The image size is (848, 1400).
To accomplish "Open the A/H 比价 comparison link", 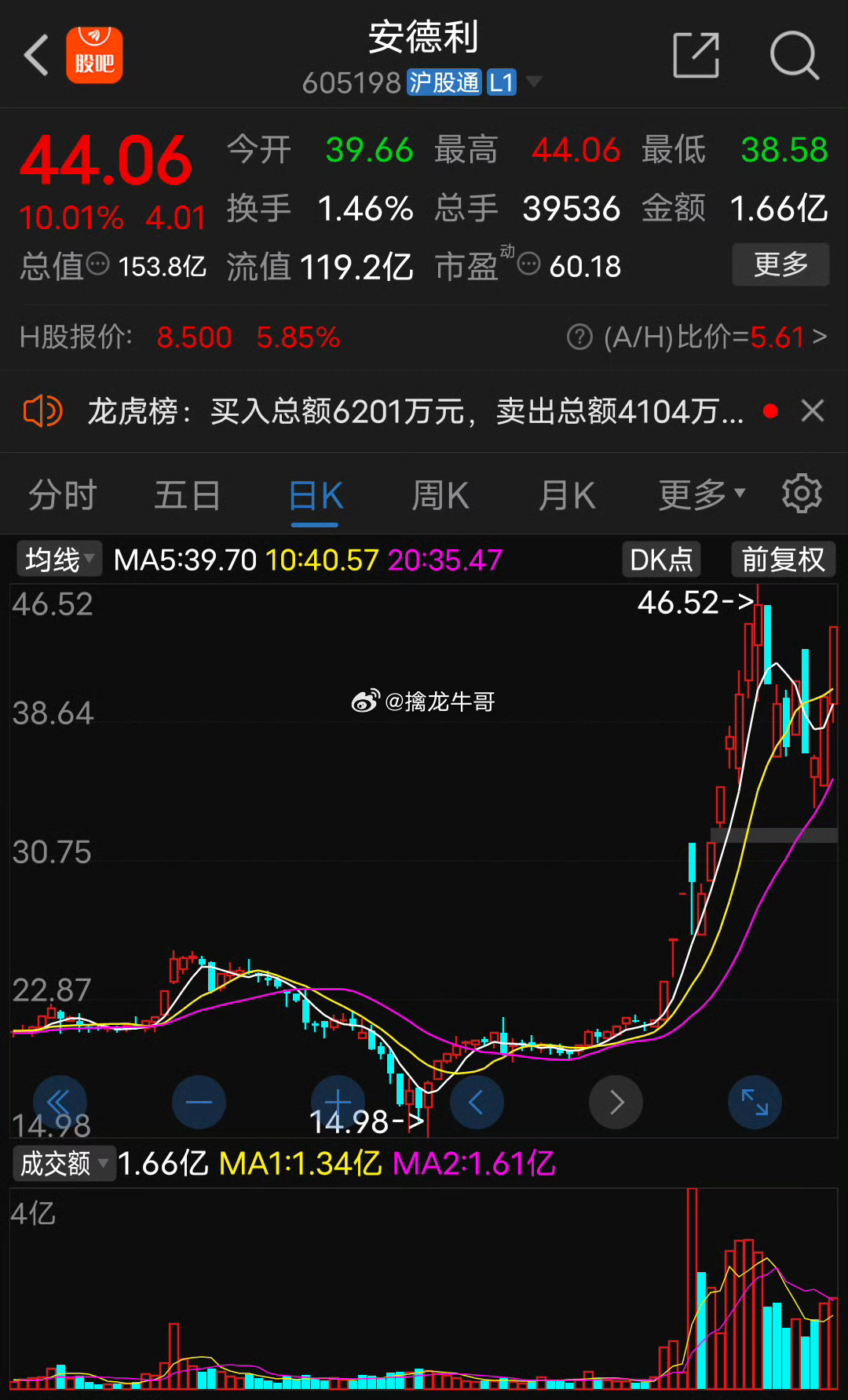I will (x=696, y=337).
